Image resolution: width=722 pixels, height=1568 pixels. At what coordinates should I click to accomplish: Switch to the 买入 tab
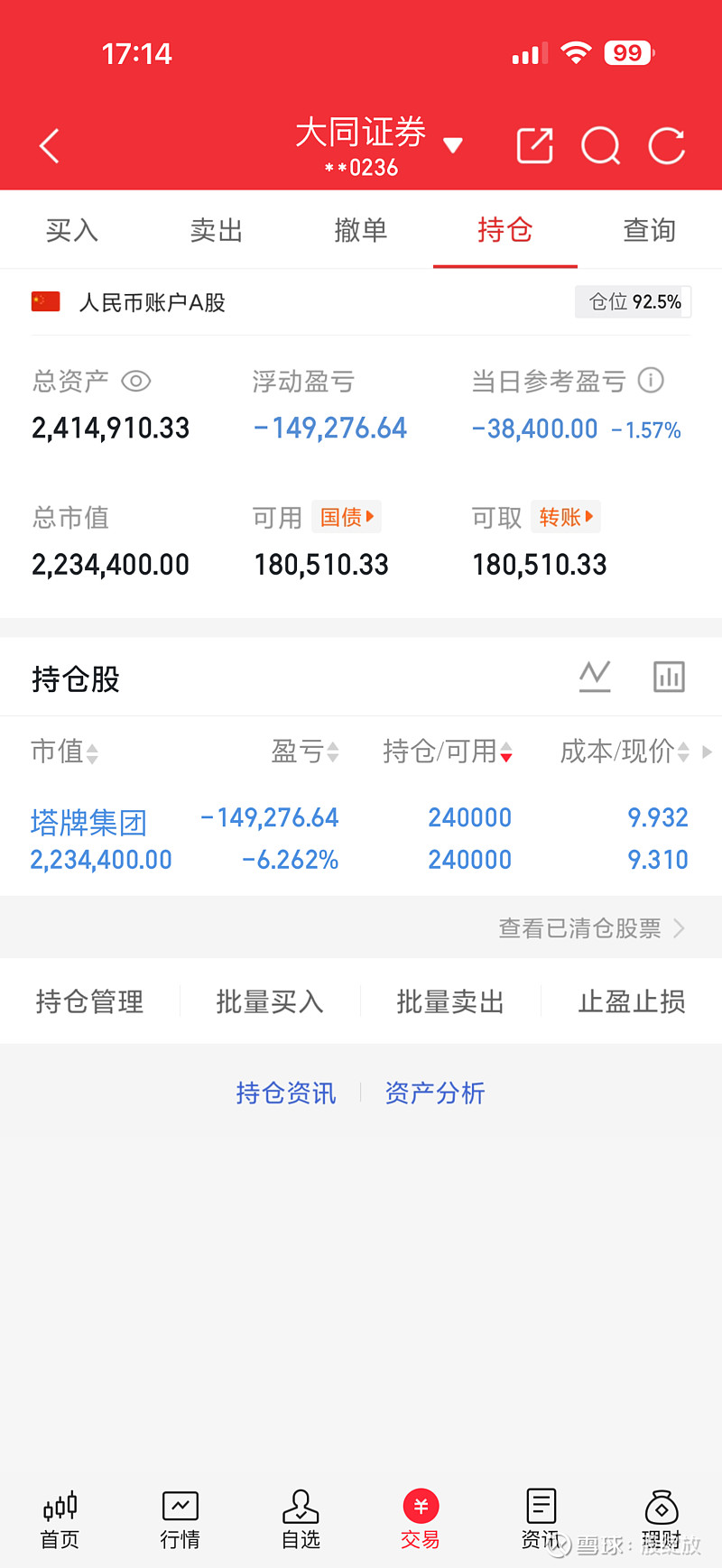pos(72,230)
